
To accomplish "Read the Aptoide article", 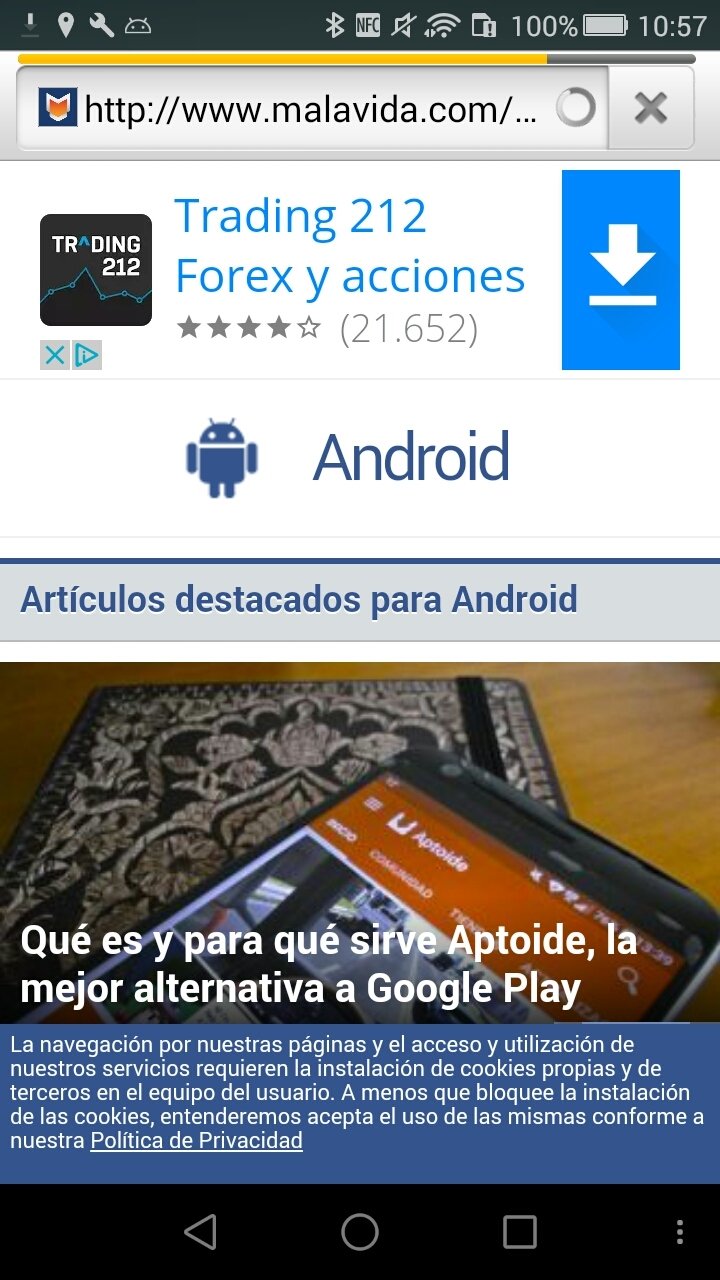I will (x=329, y=964).
